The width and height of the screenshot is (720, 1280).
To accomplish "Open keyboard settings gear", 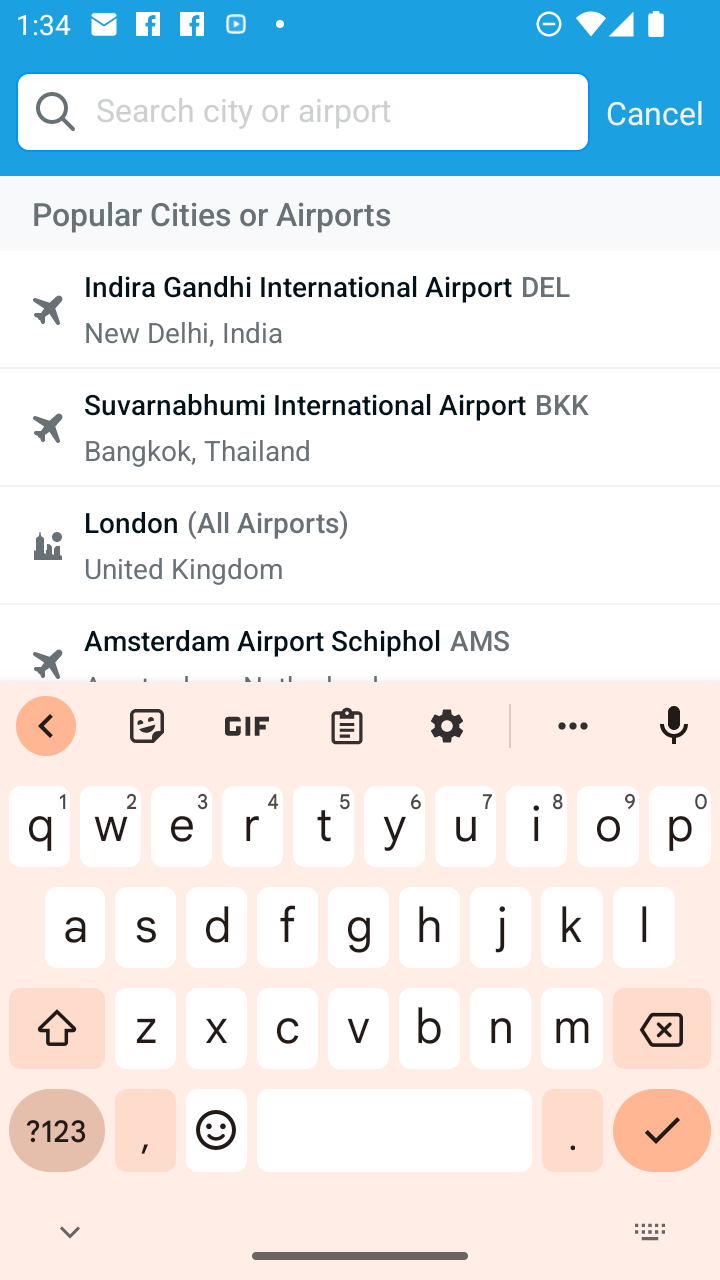I will coord(447,726).
